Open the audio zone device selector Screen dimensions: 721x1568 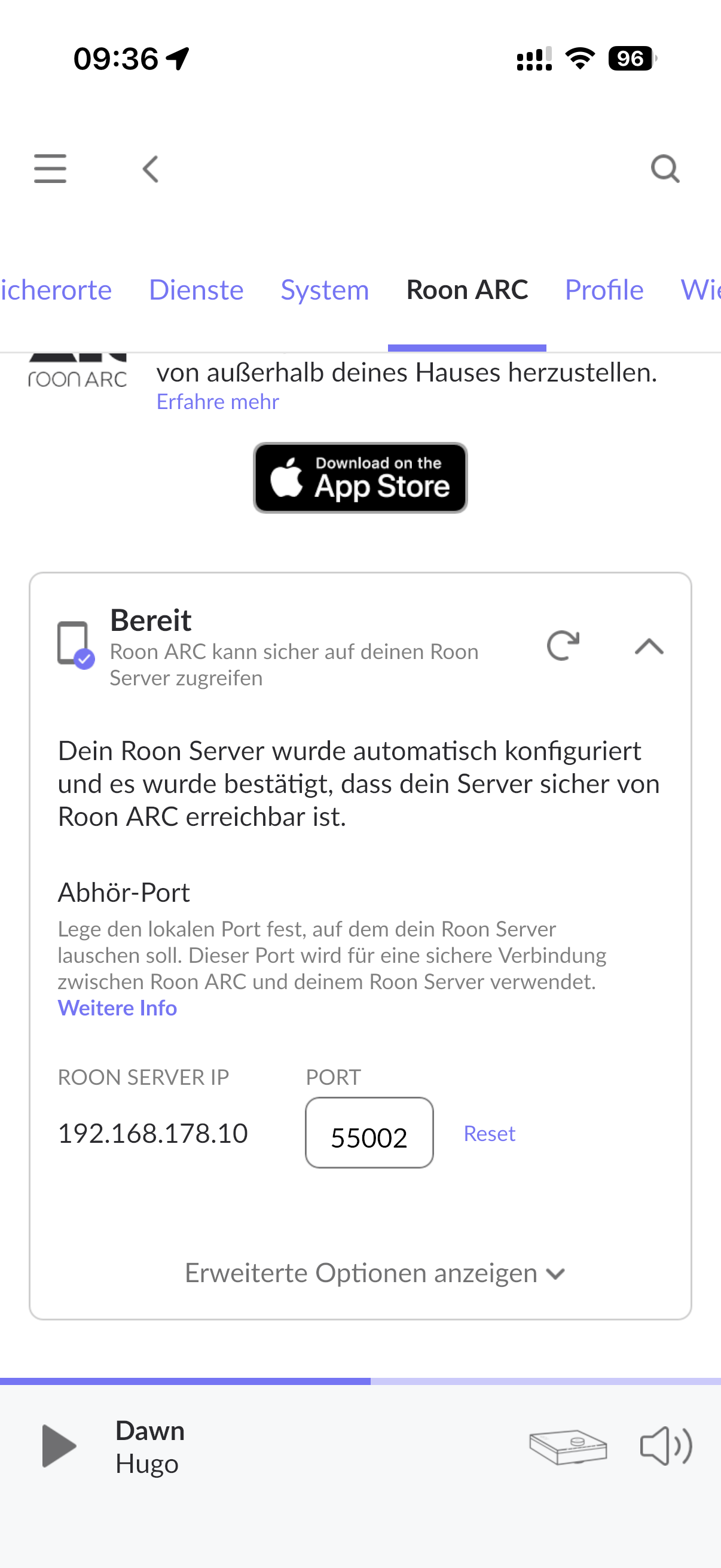[x=568, y=1446]
